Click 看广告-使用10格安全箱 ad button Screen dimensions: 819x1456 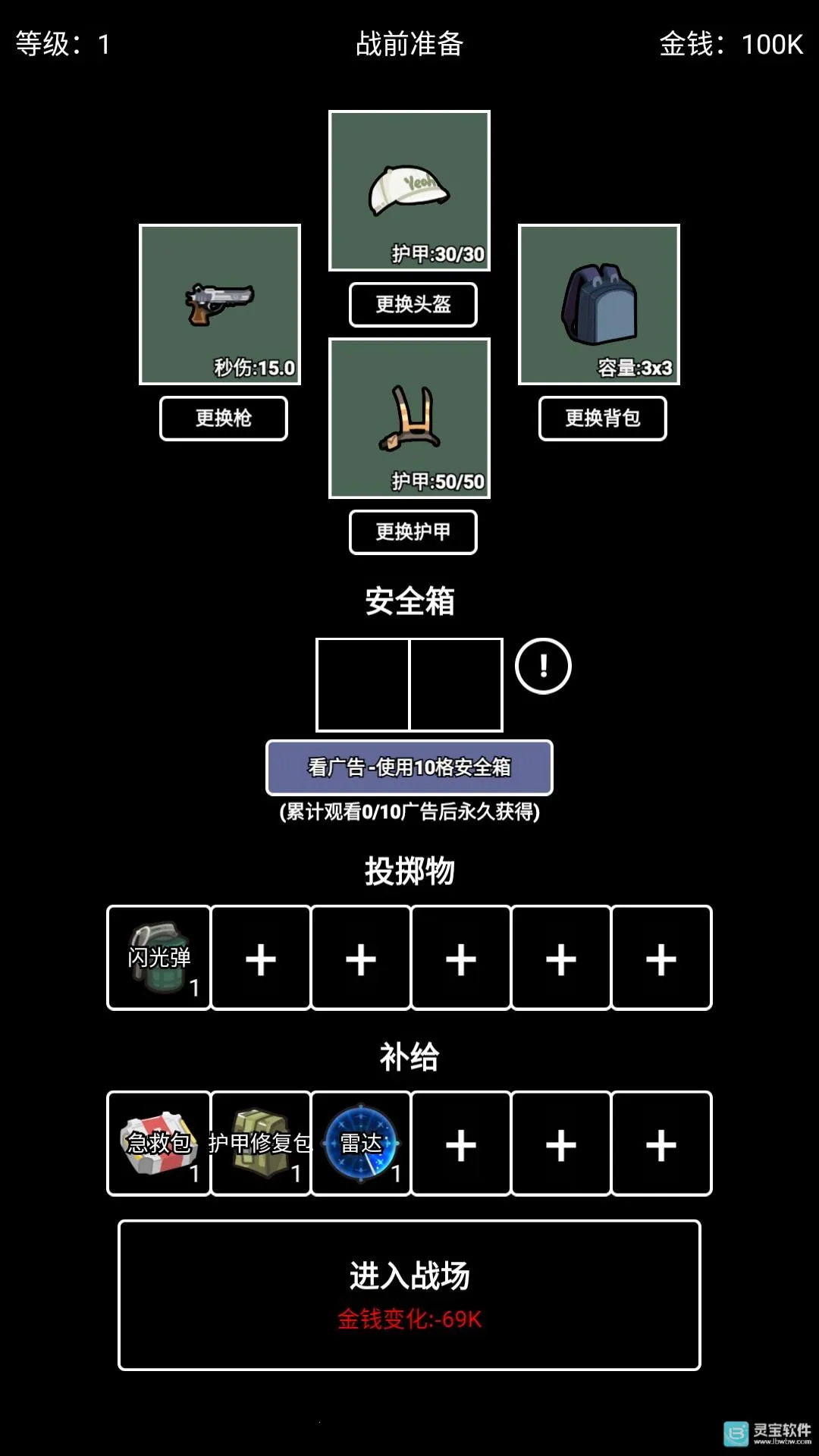(x=409, y=767)
